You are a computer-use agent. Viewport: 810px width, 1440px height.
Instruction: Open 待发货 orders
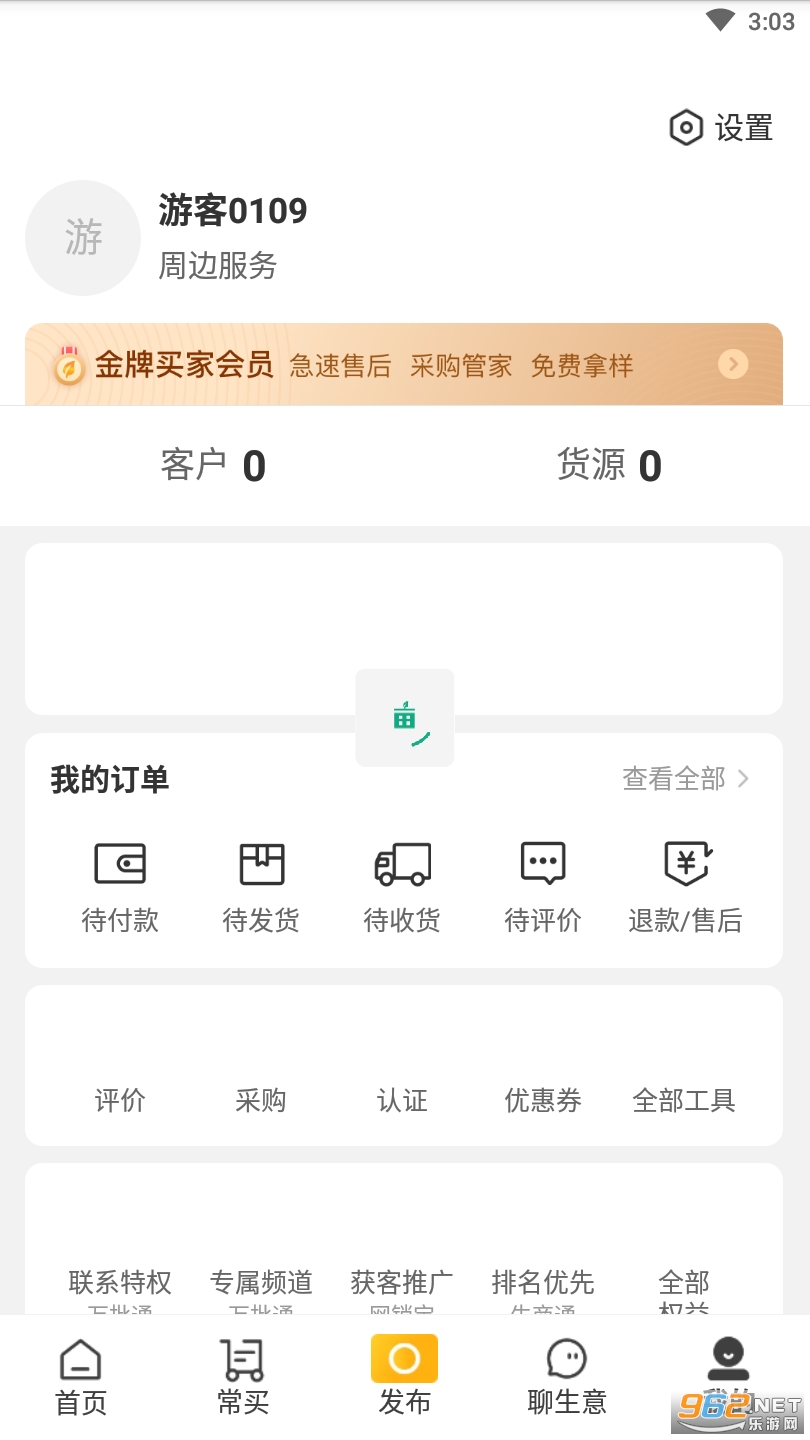261,885
